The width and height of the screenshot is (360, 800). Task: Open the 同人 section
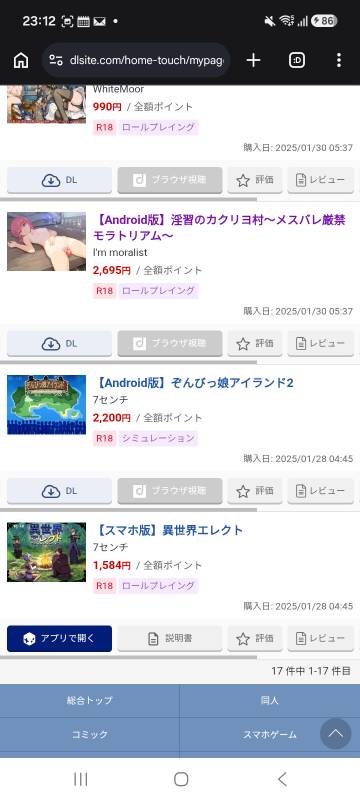pos(270,701)
